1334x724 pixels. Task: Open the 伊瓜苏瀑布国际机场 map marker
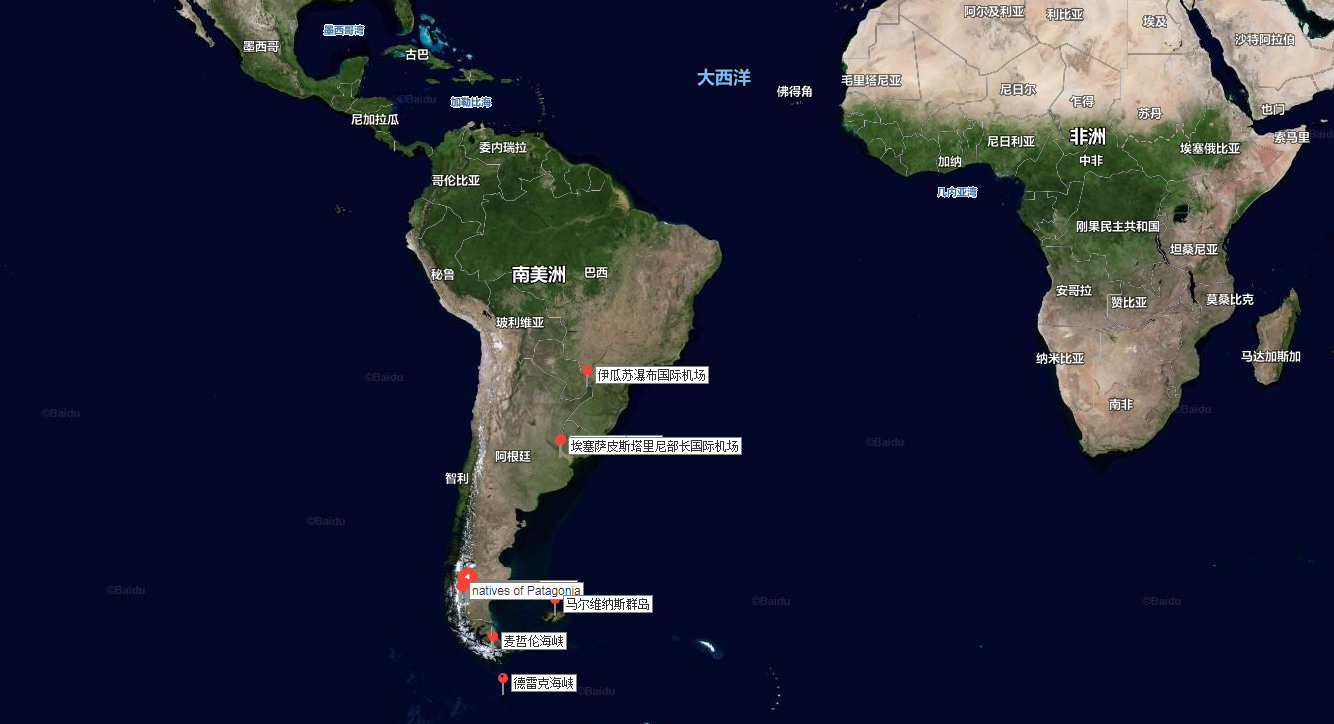586,372
